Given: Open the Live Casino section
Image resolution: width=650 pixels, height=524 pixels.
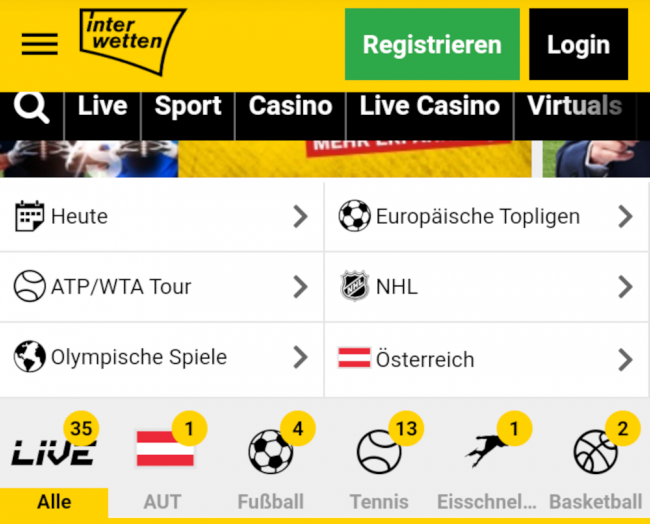Looking at the screenshot, I should tap(429, 107).
